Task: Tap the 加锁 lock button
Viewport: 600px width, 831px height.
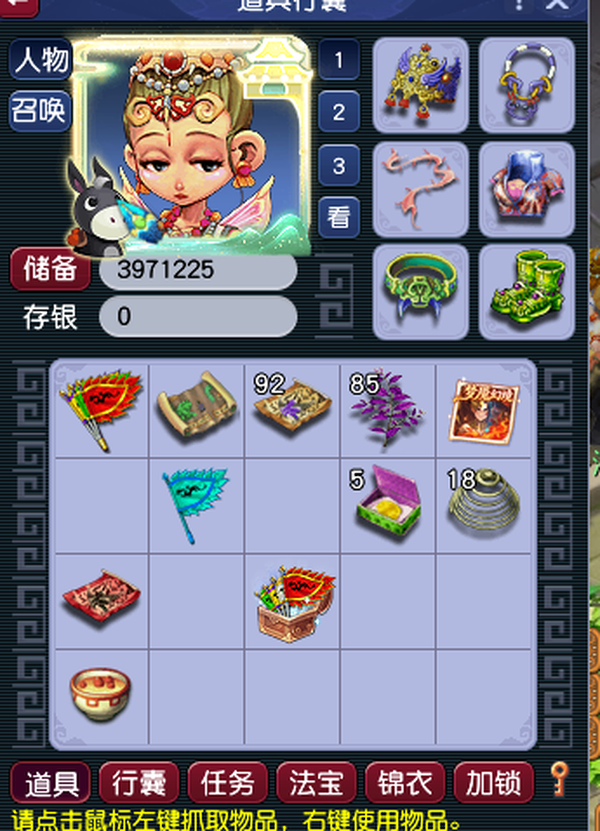Action: click(493, 783)
